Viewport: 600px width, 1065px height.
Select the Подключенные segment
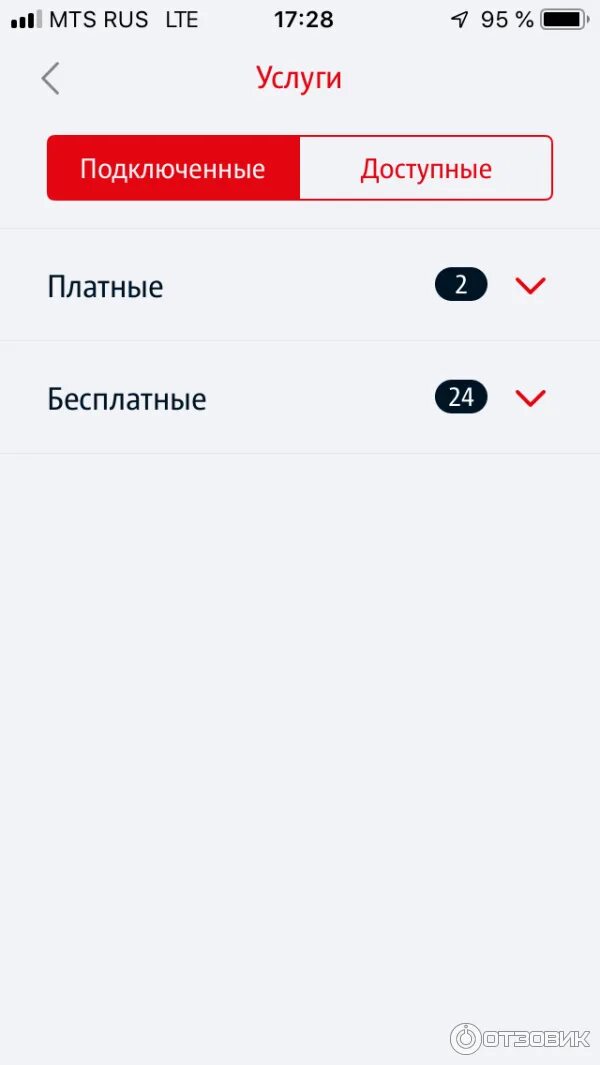tap(173, 168)
